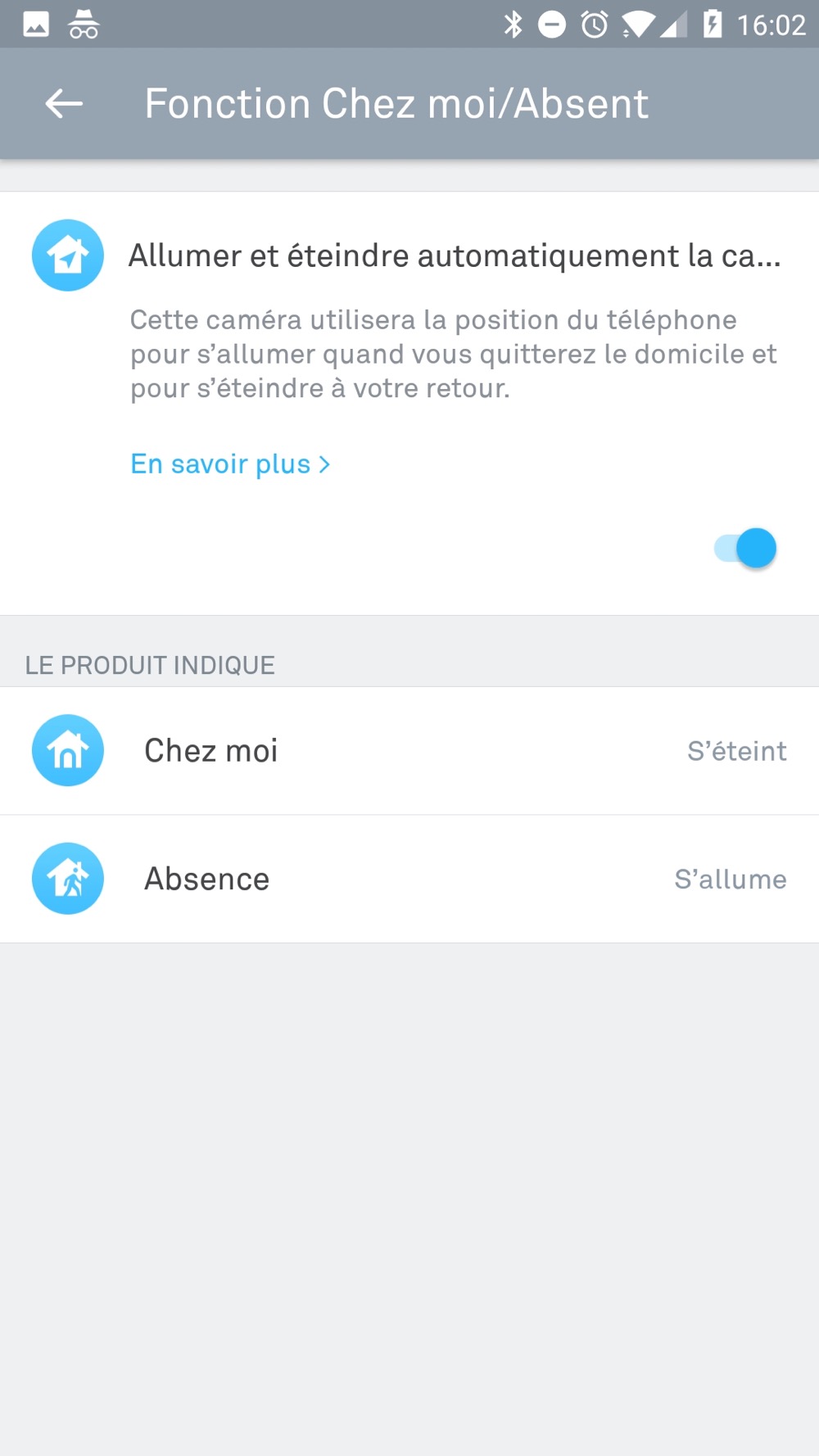Open the Absence setting row
Image resolution: width=819 pixels, height=1456 pixels.
pyautogui.click(x=409, y=879)
